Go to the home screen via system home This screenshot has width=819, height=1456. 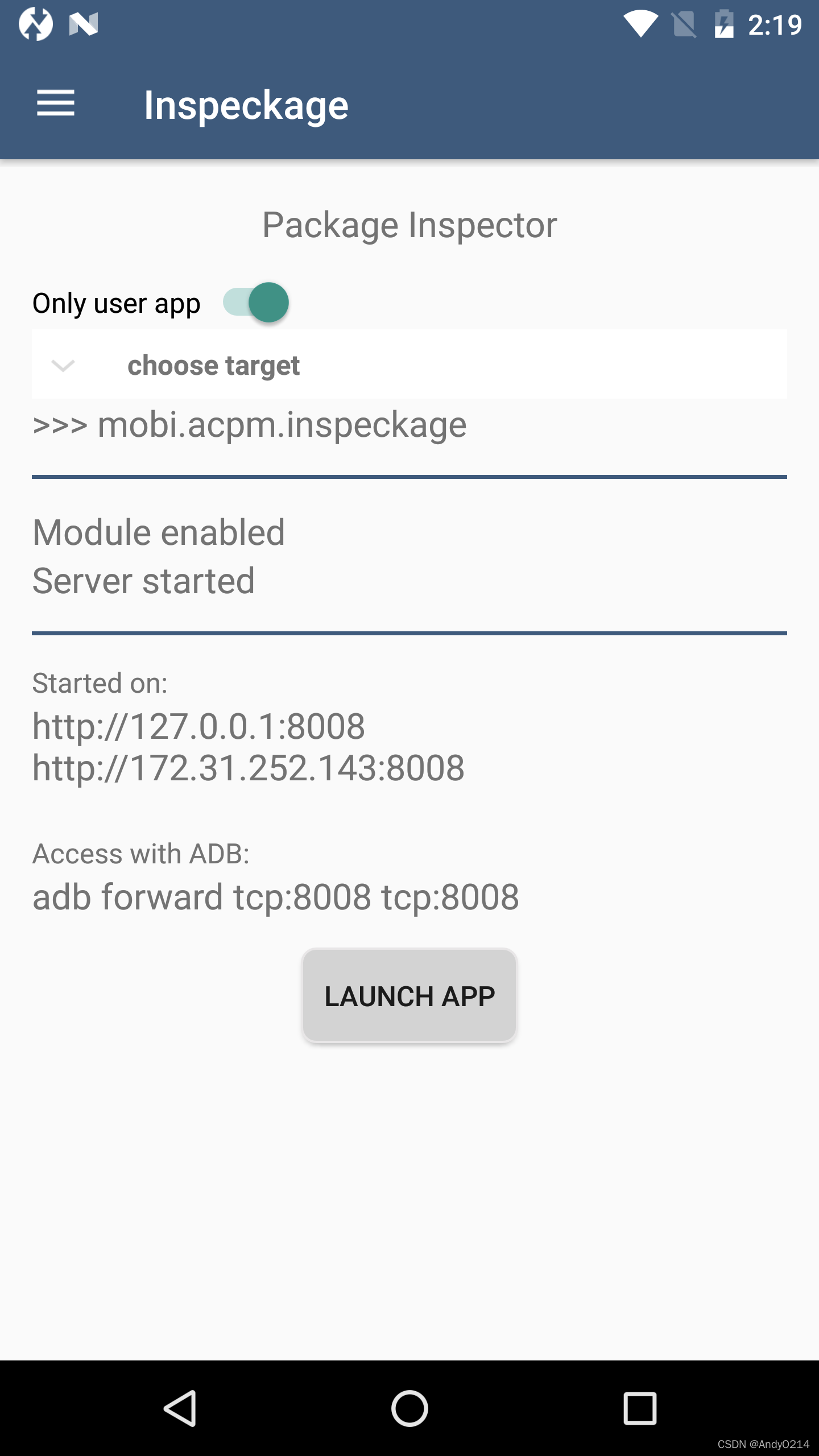click(x=409, y=1409)
